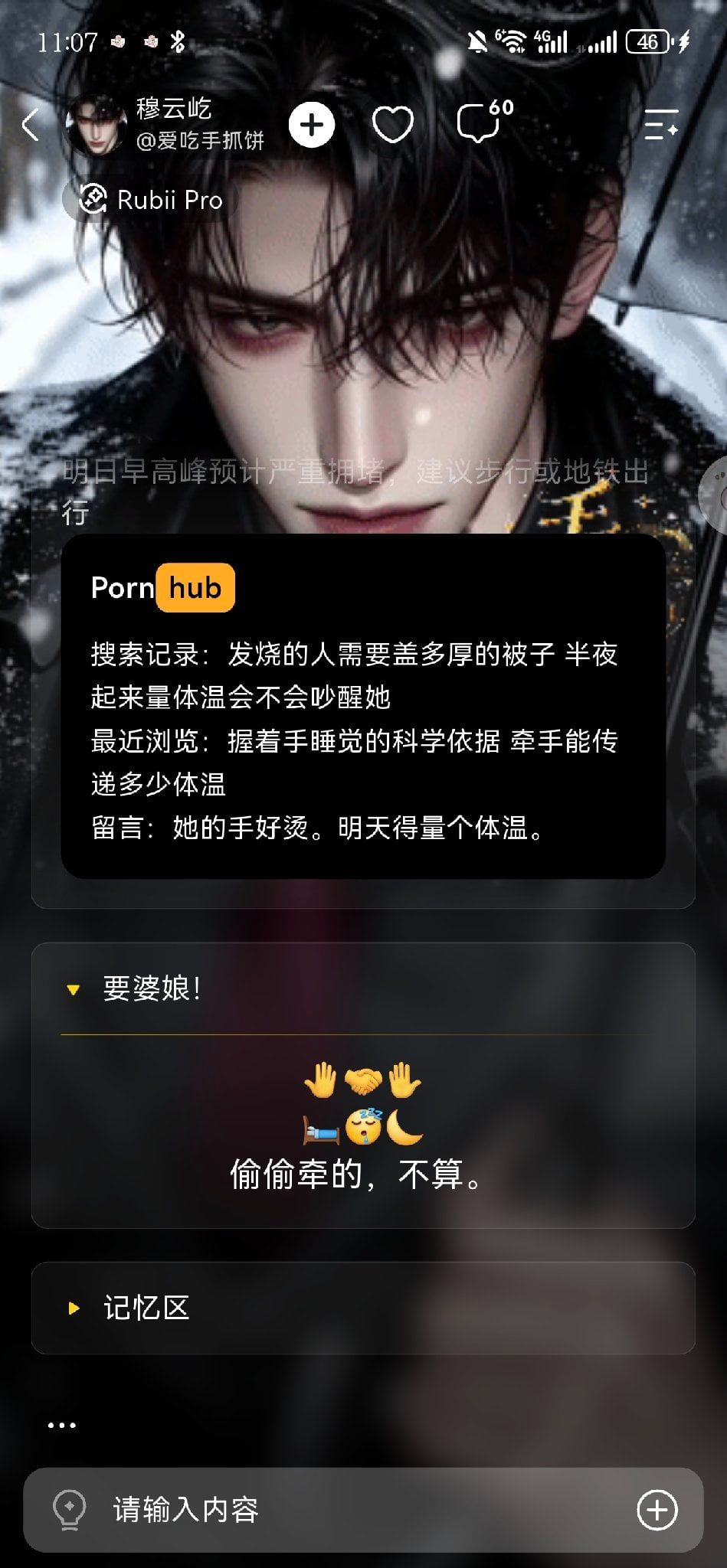The width and height of the screenshot is (727, 1568).
Task: Open 穆云屹's profile avatar
Action: point(97,125)
